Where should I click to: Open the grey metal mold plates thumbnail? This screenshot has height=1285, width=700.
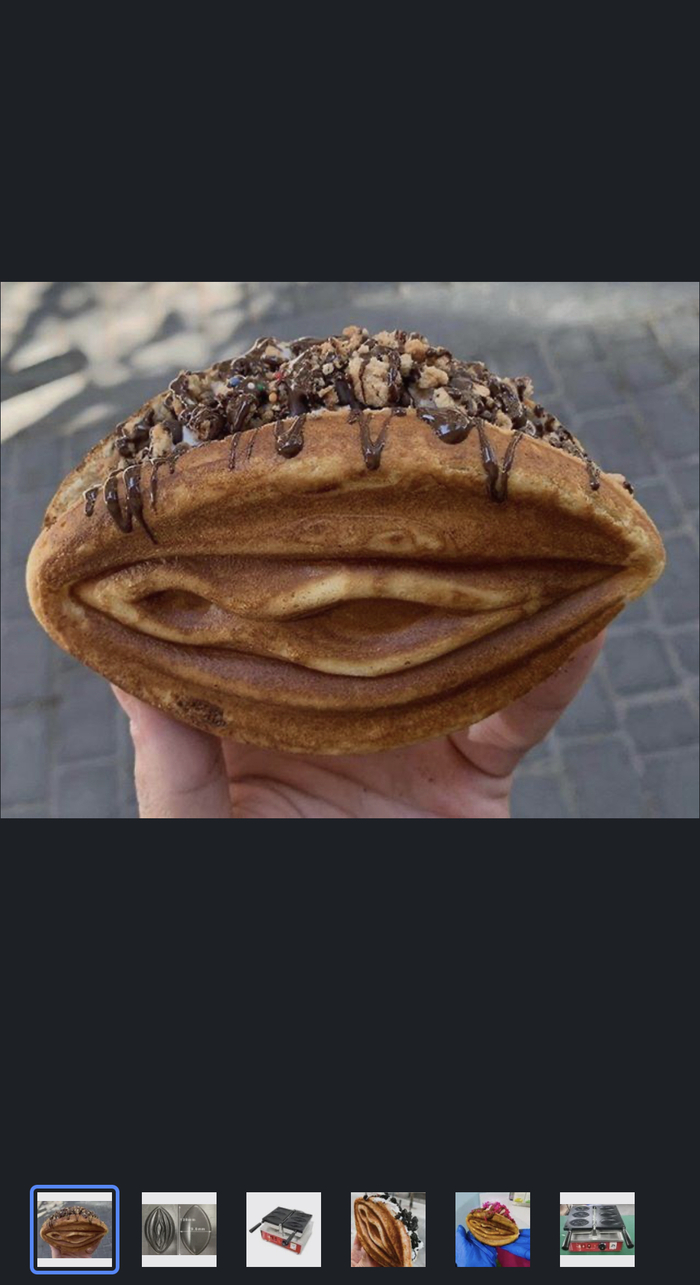tap(179, 1229)
